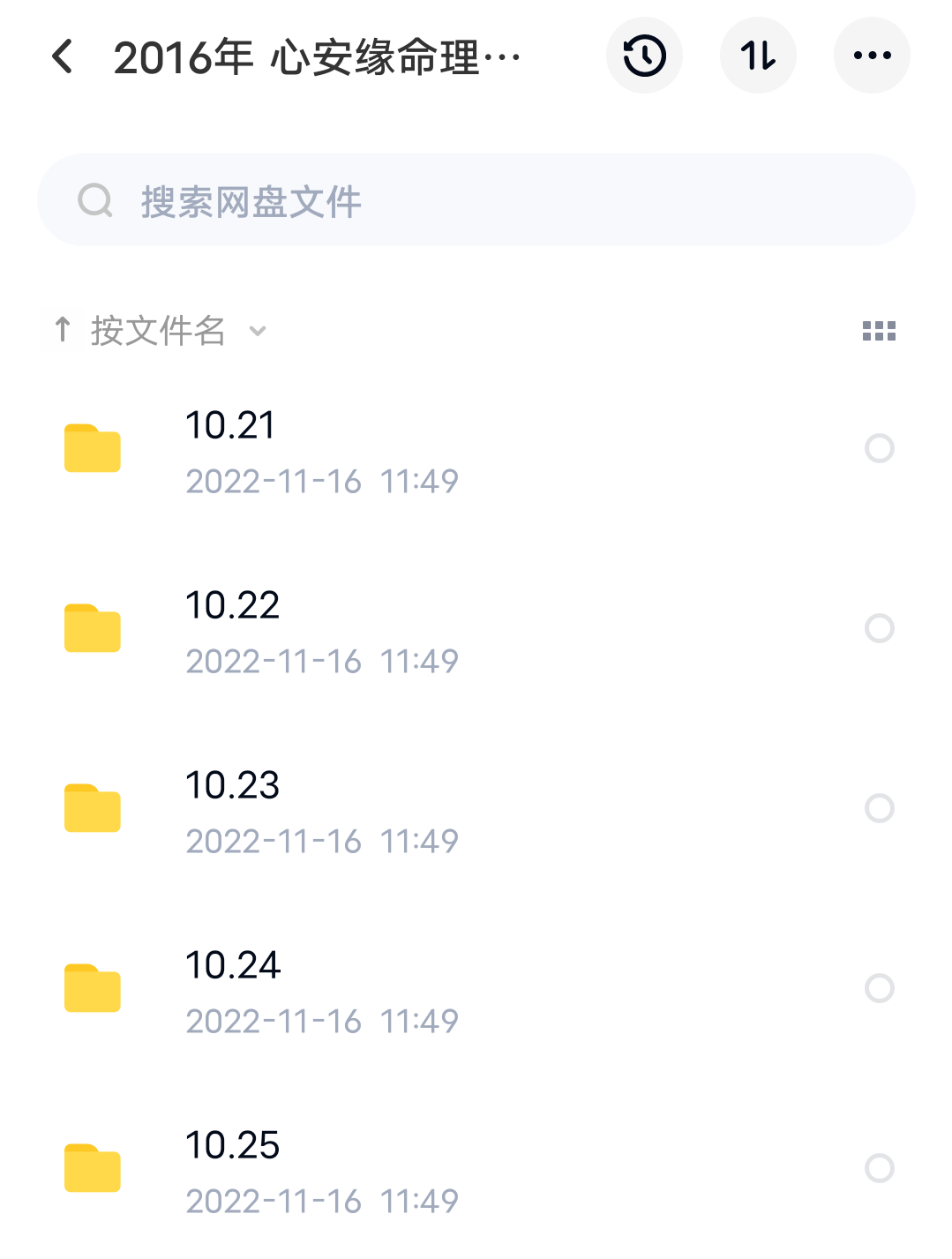Open the 按文件名 sort menu item
Screen dimensions: 952x1259
click(156, 330)
